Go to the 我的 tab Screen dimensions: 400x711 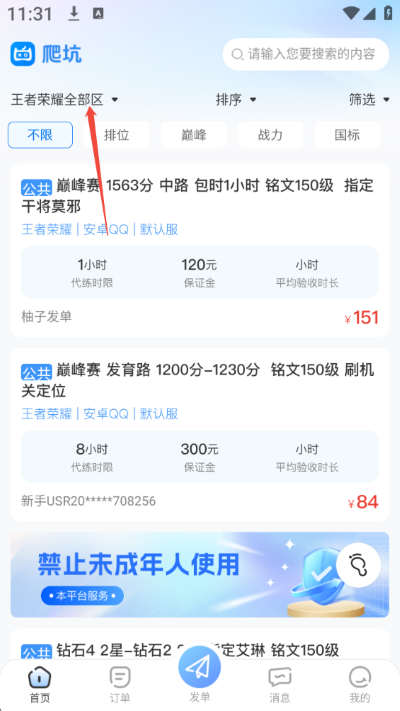click(360, 685)
